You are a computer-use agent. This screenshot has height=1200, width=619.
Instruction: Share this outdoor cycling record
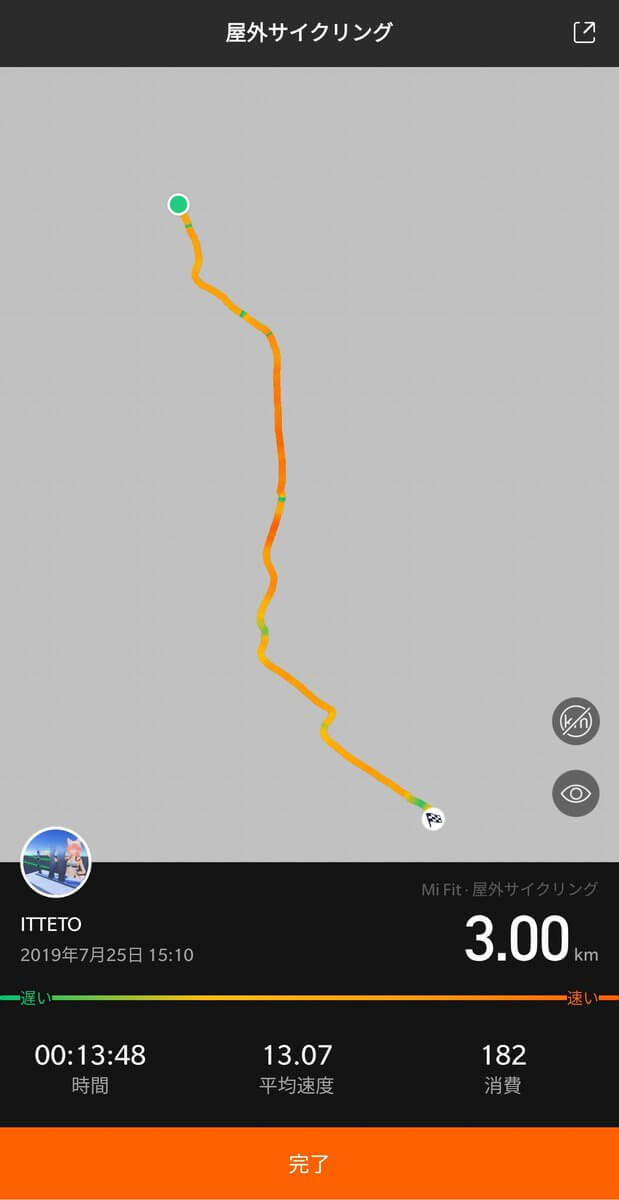coord(584,32)
